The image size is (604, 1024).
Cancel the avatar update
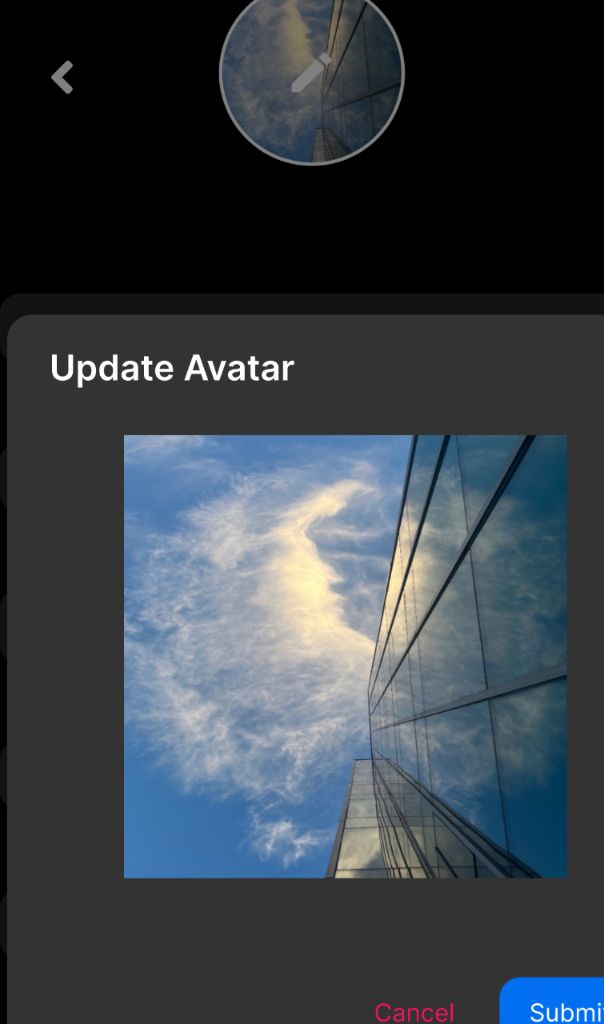414,1011
